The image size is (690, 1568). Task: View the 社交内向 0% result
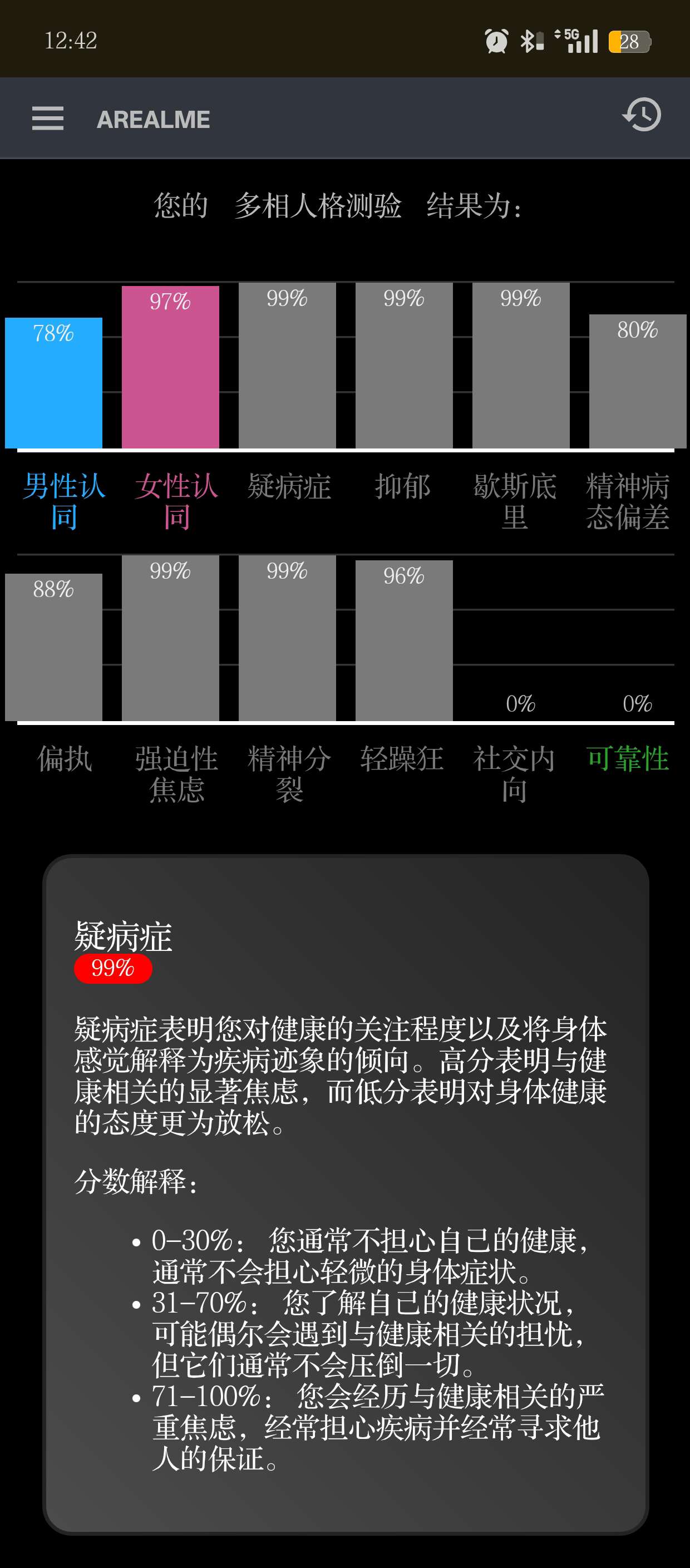pos(521,704)
